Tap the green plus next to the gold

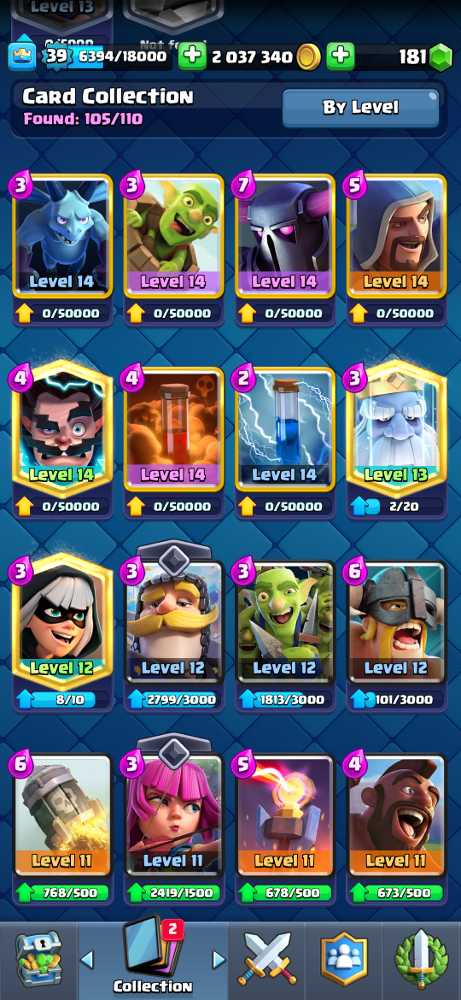[192, 57]
